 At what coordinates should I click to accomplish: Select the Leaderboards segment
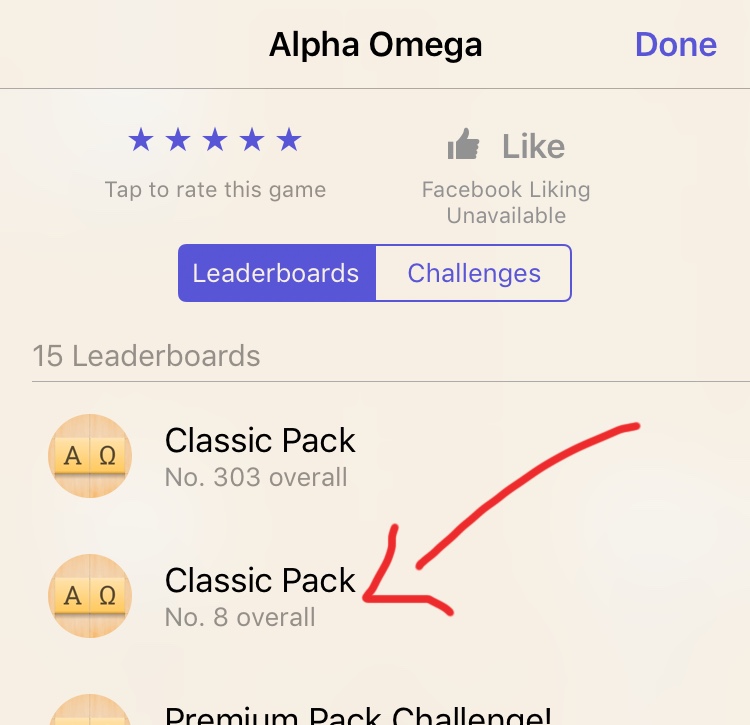tap(276, 273)
